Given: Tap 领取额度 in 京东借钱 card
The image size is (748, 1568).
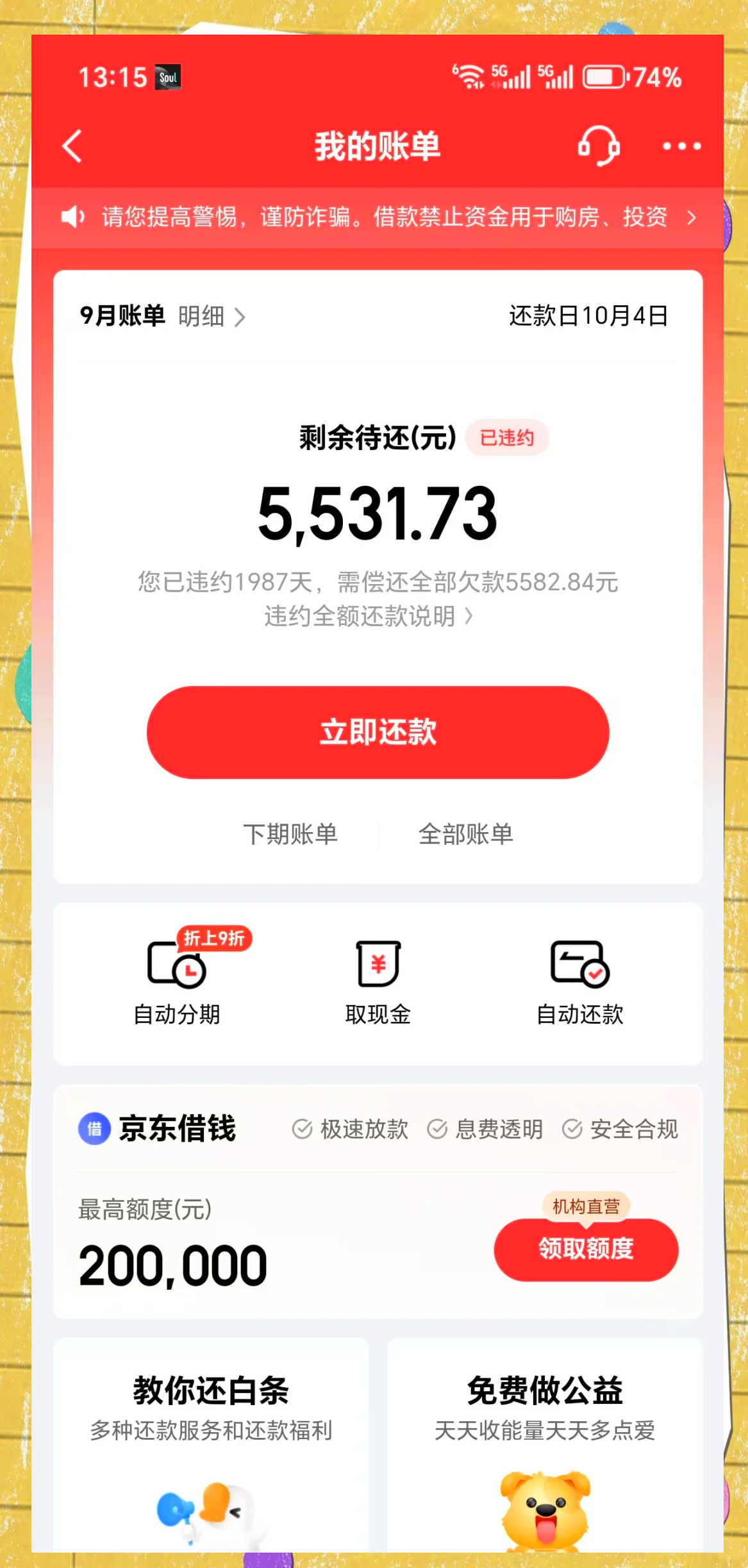Looking at the screenshot, I should tap(586, 1249).
